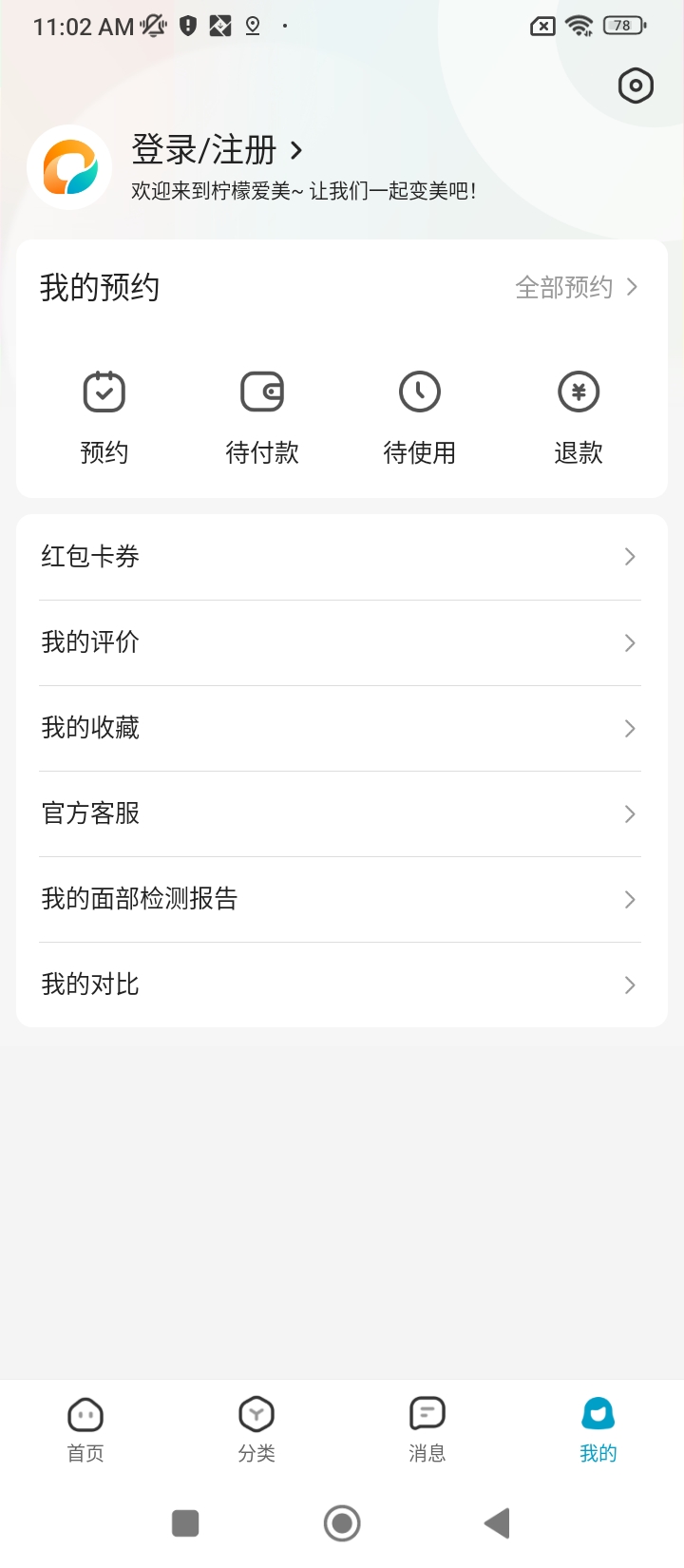Screen dimensions: 684x1568
Task: Select the 我的 tab
Action: (x=598, y=1428)
